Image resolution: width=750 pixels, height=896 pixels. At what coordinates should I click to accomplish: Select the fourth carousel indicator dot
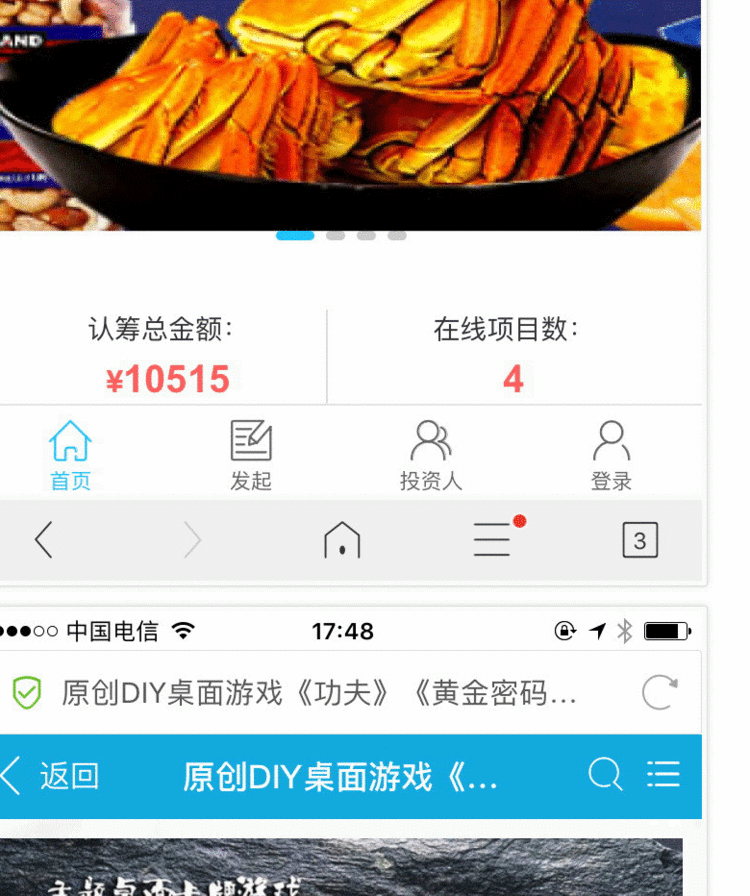tap(398, 236)
